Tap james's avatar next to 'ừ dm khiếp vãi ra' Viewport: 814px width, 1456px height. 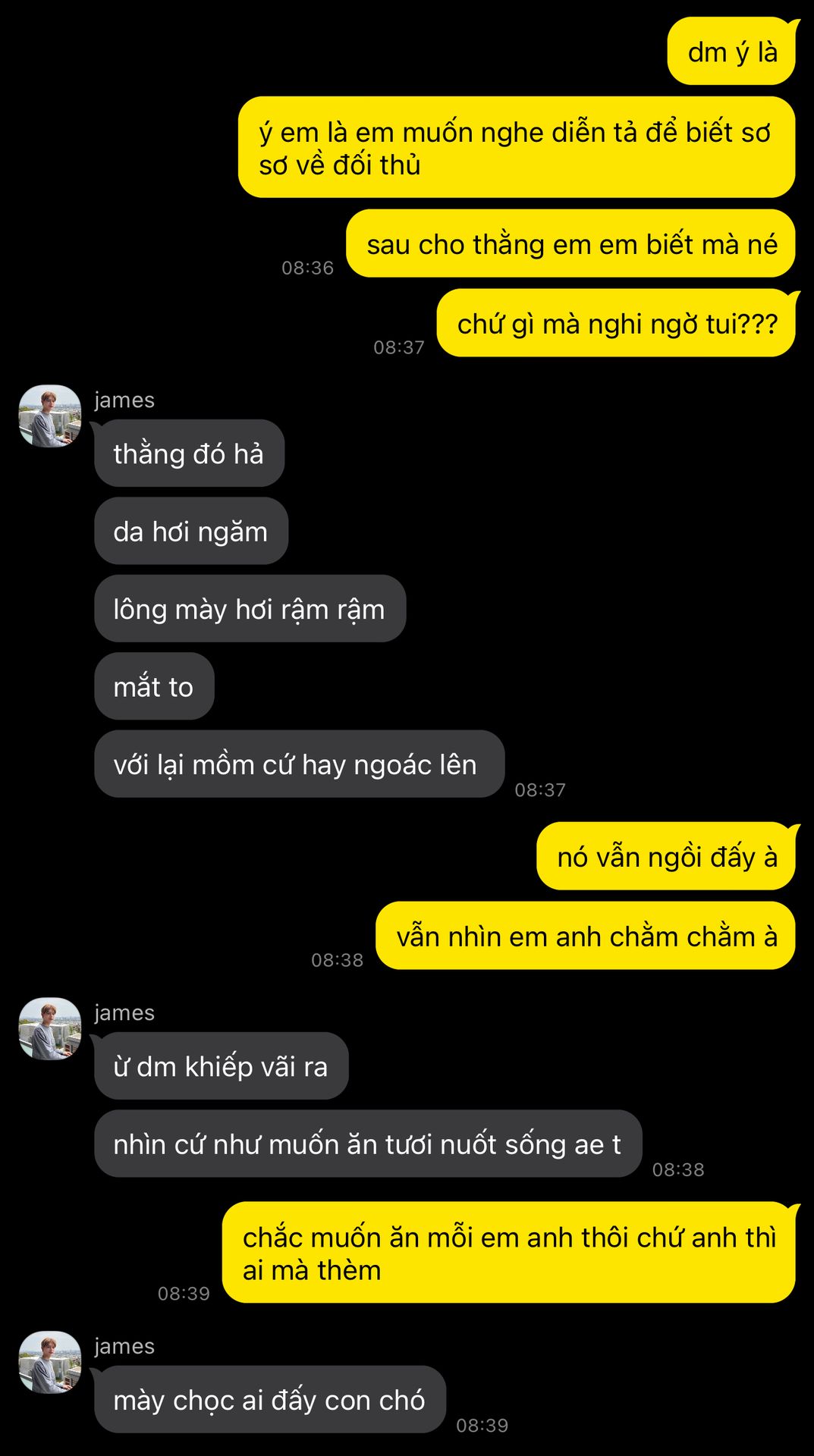point(50,1029)
